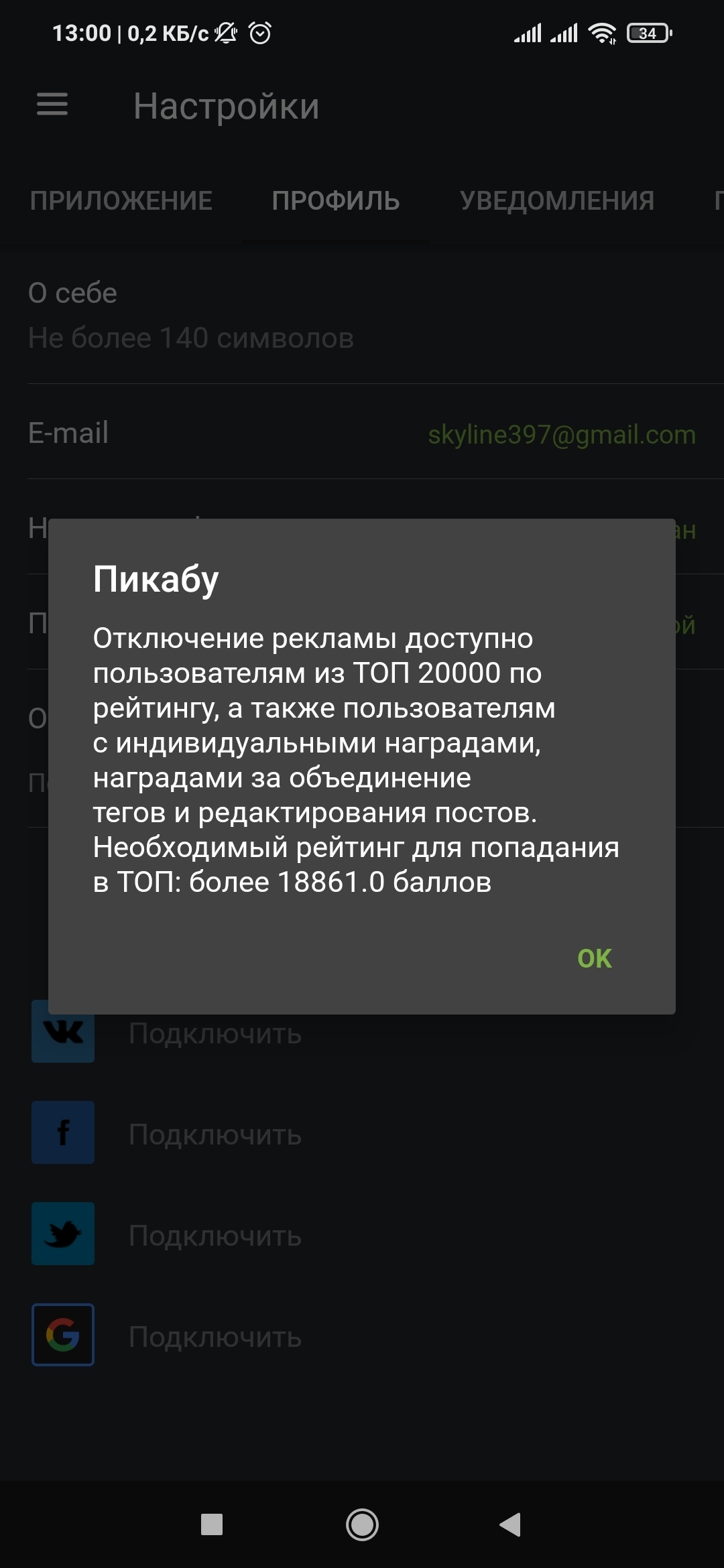
Task: Open the hamburger drawer menu
Action: click(52, 105)
